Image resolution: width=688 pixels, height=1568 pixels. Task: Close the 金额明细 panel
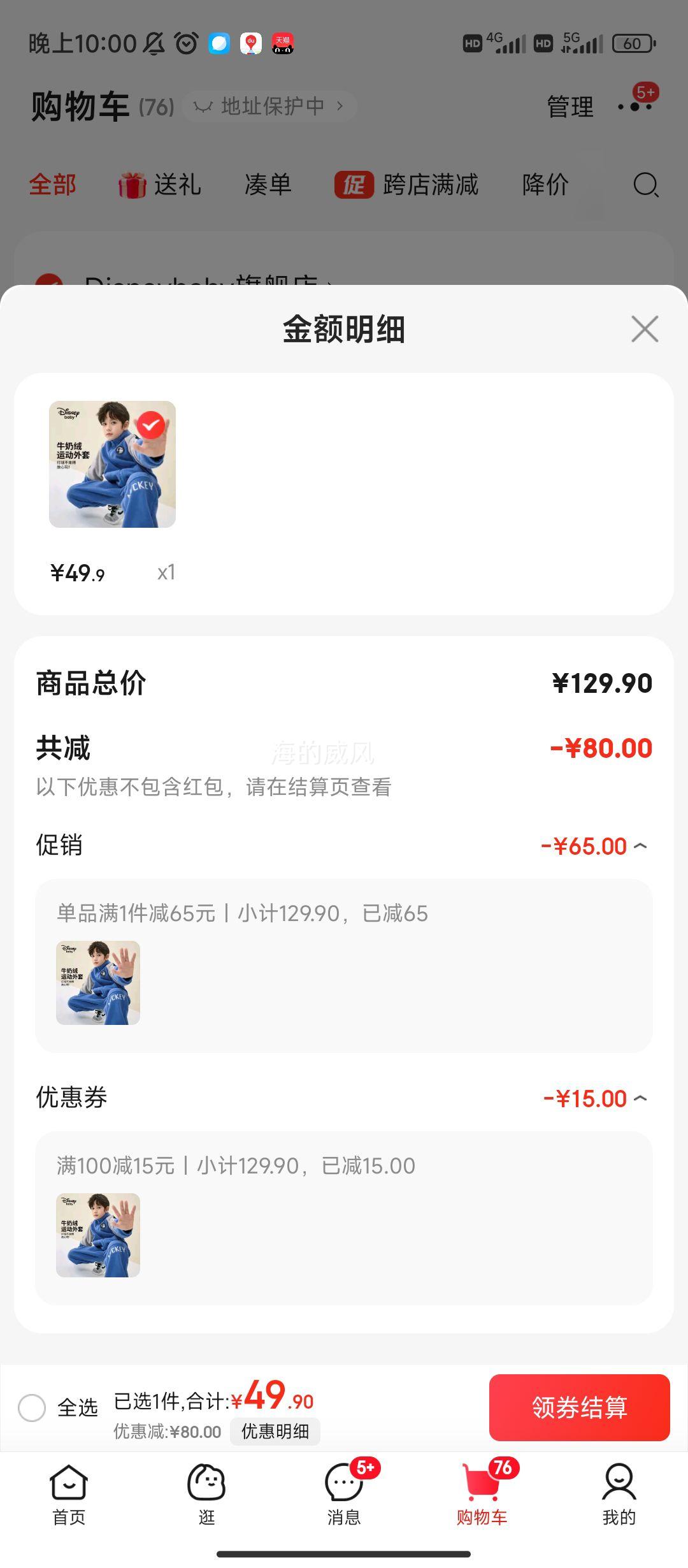(645, 329)
